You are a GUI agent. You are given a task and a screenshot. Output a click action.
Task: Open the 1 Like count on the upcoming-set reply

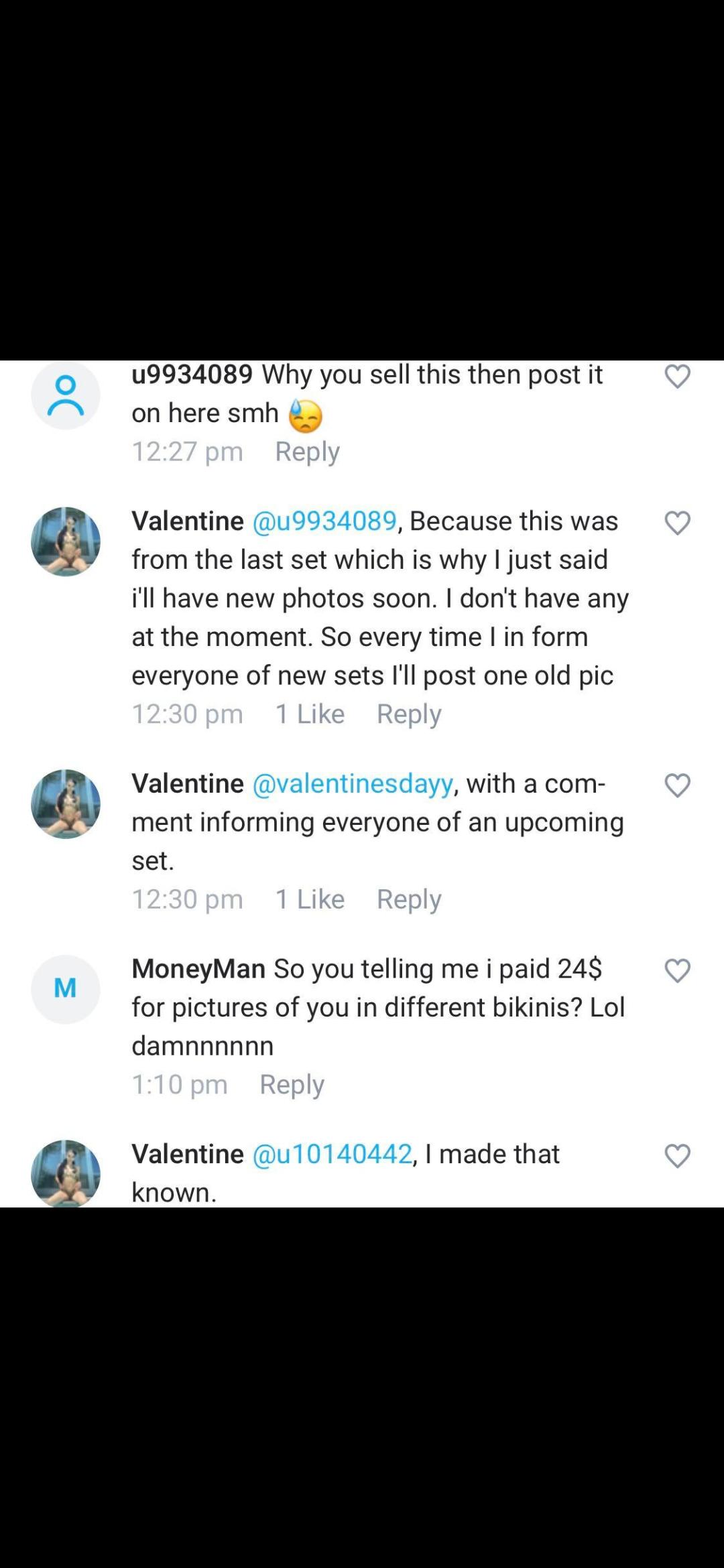coord(310,898)
